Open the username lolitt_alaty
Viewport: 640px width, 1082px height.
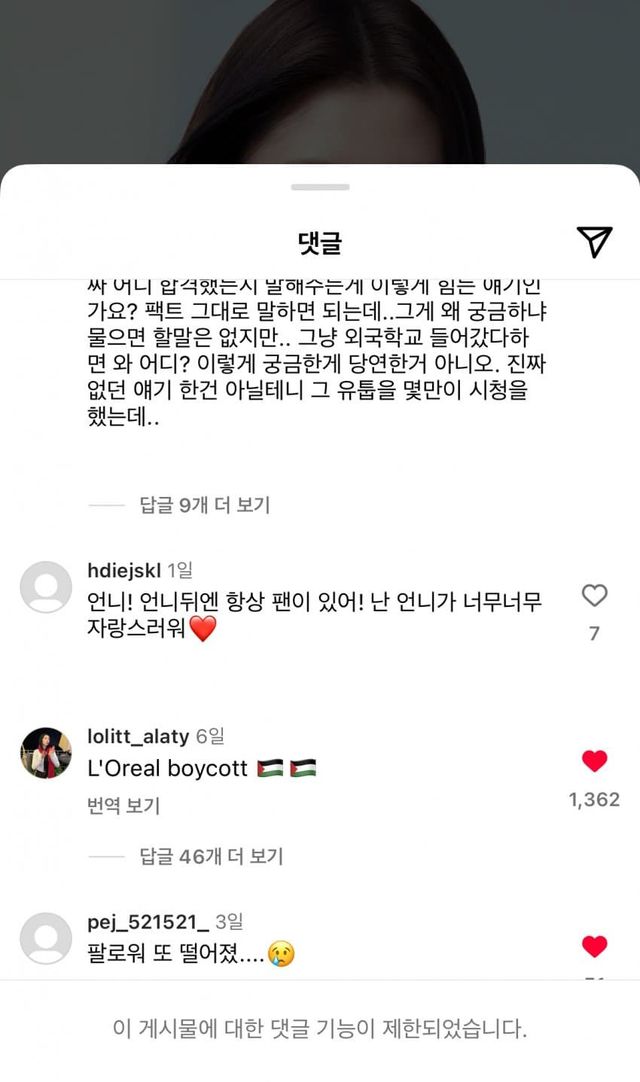pos(138,737)
